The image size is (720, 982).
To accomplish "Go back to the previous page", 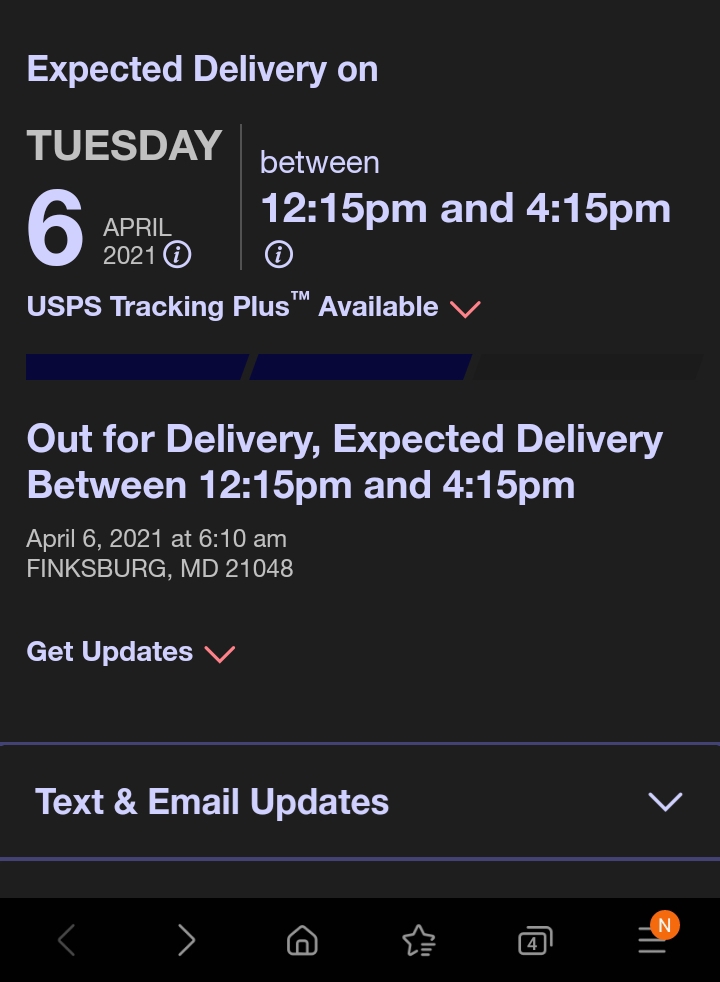I will pos(67,940).
